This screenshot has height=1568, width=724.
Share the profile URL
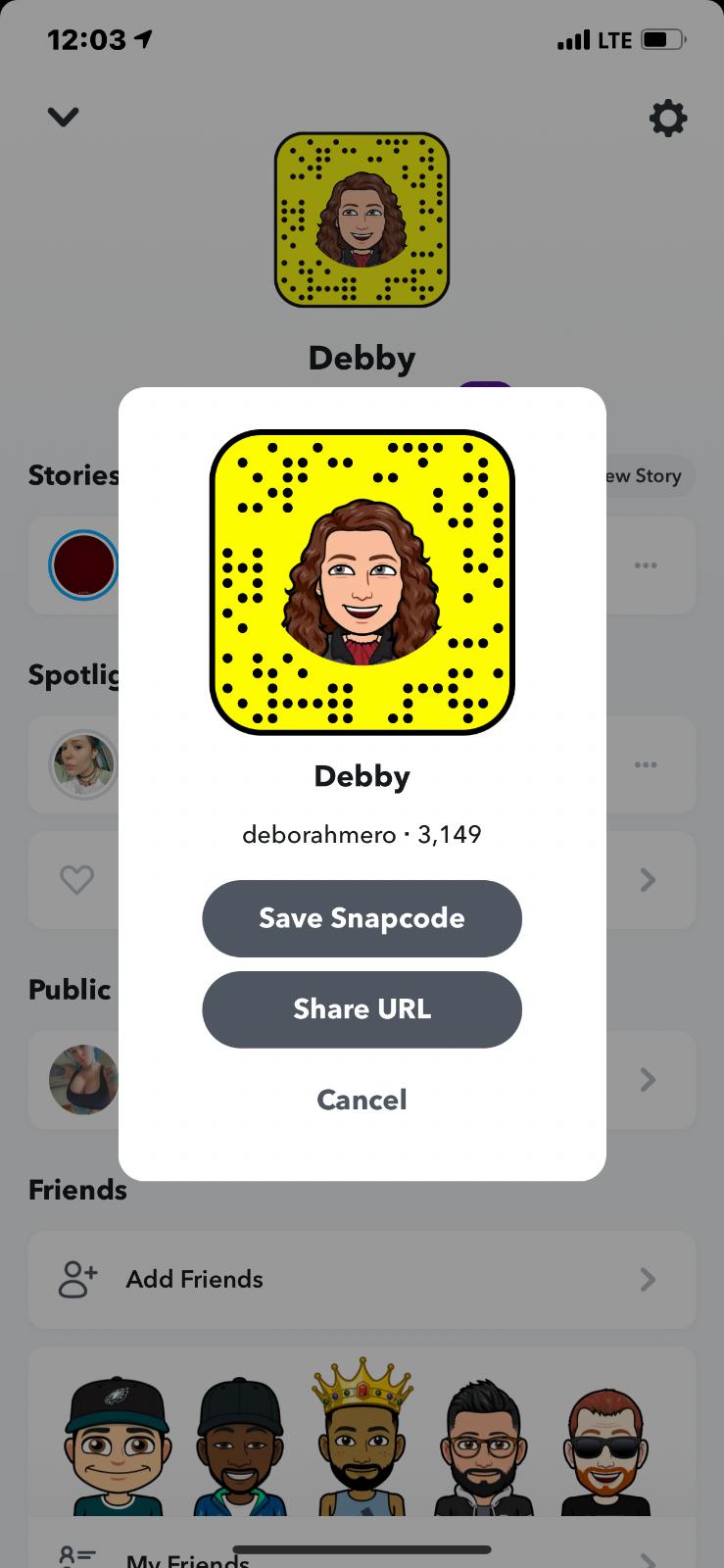click(362, 1009)
